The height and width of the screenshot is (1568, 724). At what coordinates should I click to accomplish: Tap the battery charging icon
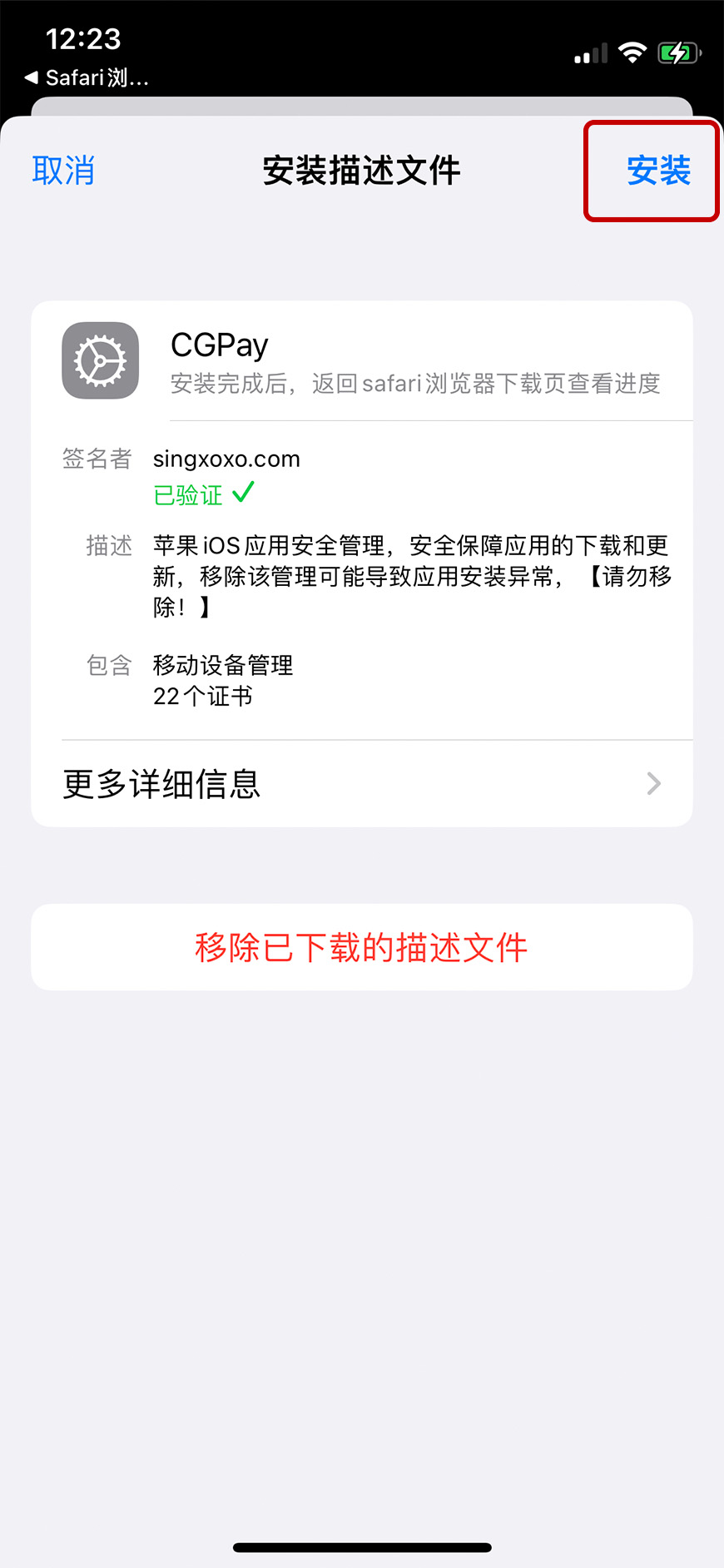(x=677, y=52)
